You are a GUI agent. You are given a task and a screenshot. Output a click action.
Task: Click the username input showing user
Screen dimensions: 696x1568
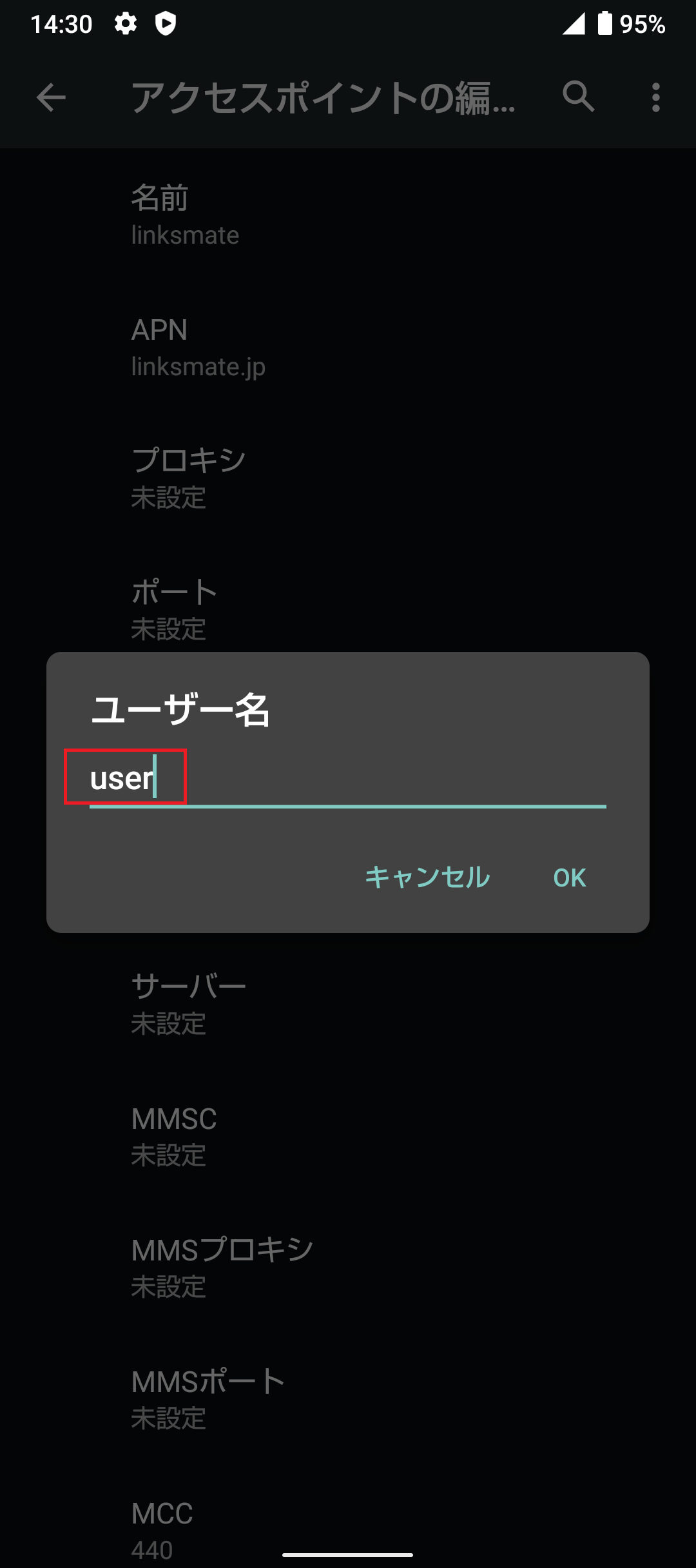126,778
